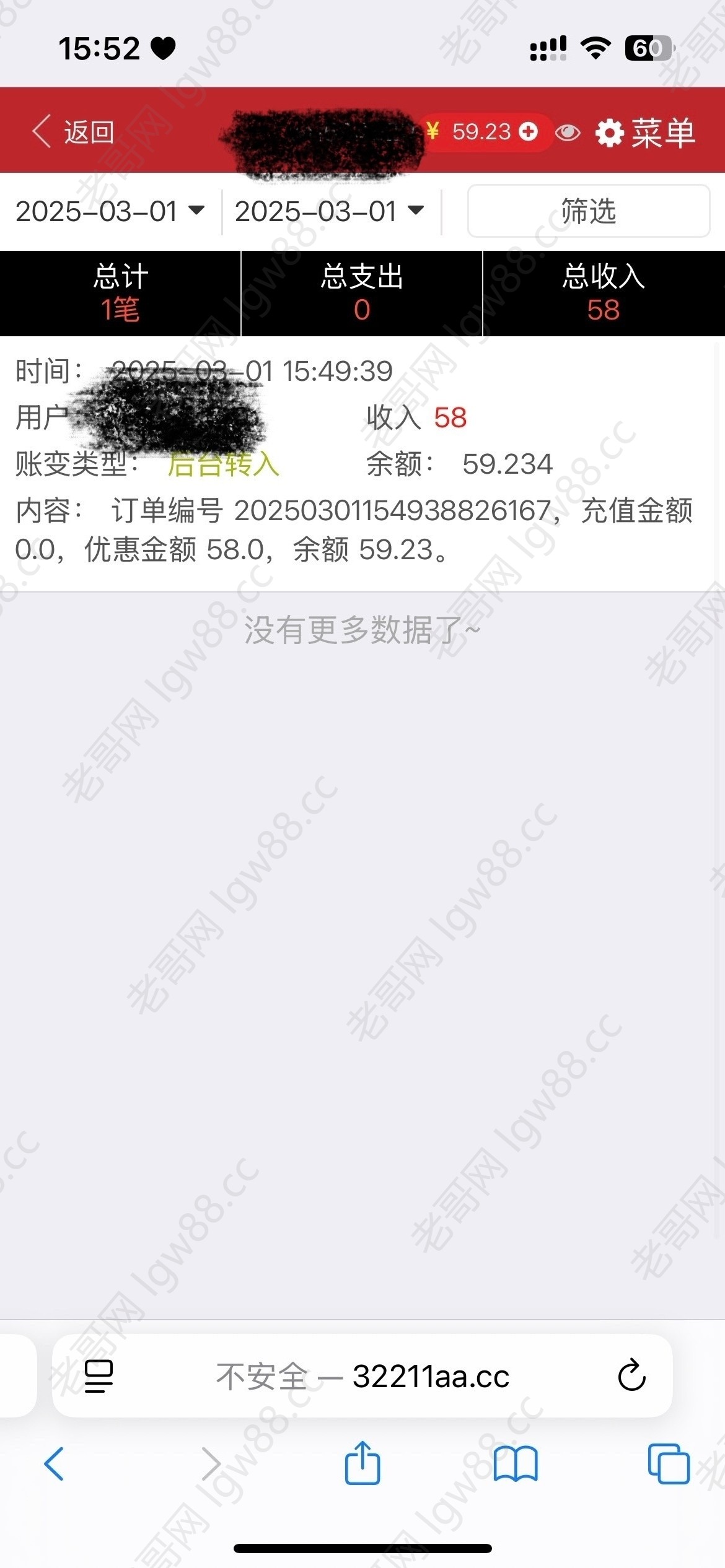Open the Safari page settings icon

pyautogui.click(x=99, y=1375)
